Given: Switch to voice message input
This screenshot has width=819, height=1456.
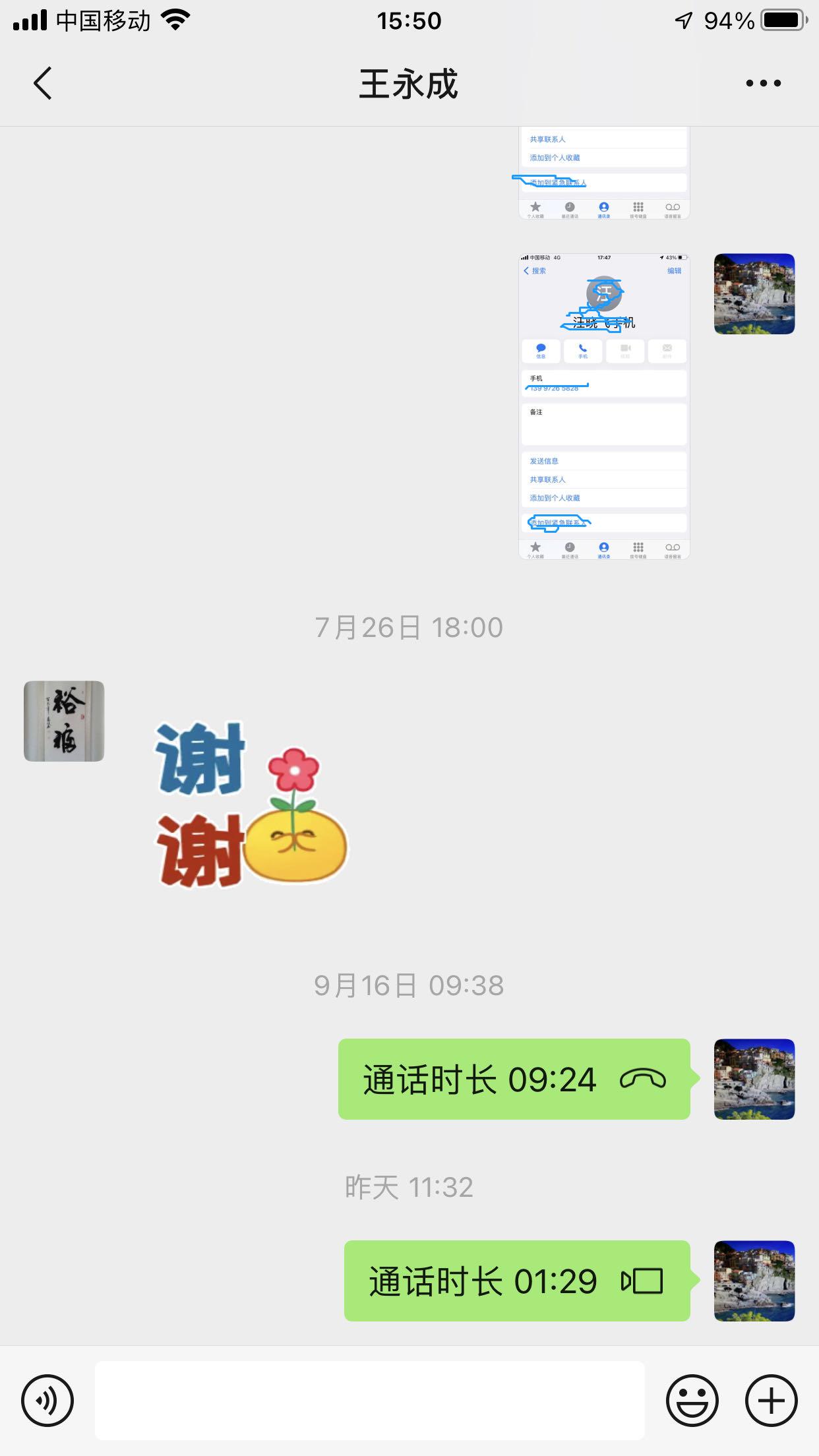Looking at the screenshot, I should click(47, 1400).
